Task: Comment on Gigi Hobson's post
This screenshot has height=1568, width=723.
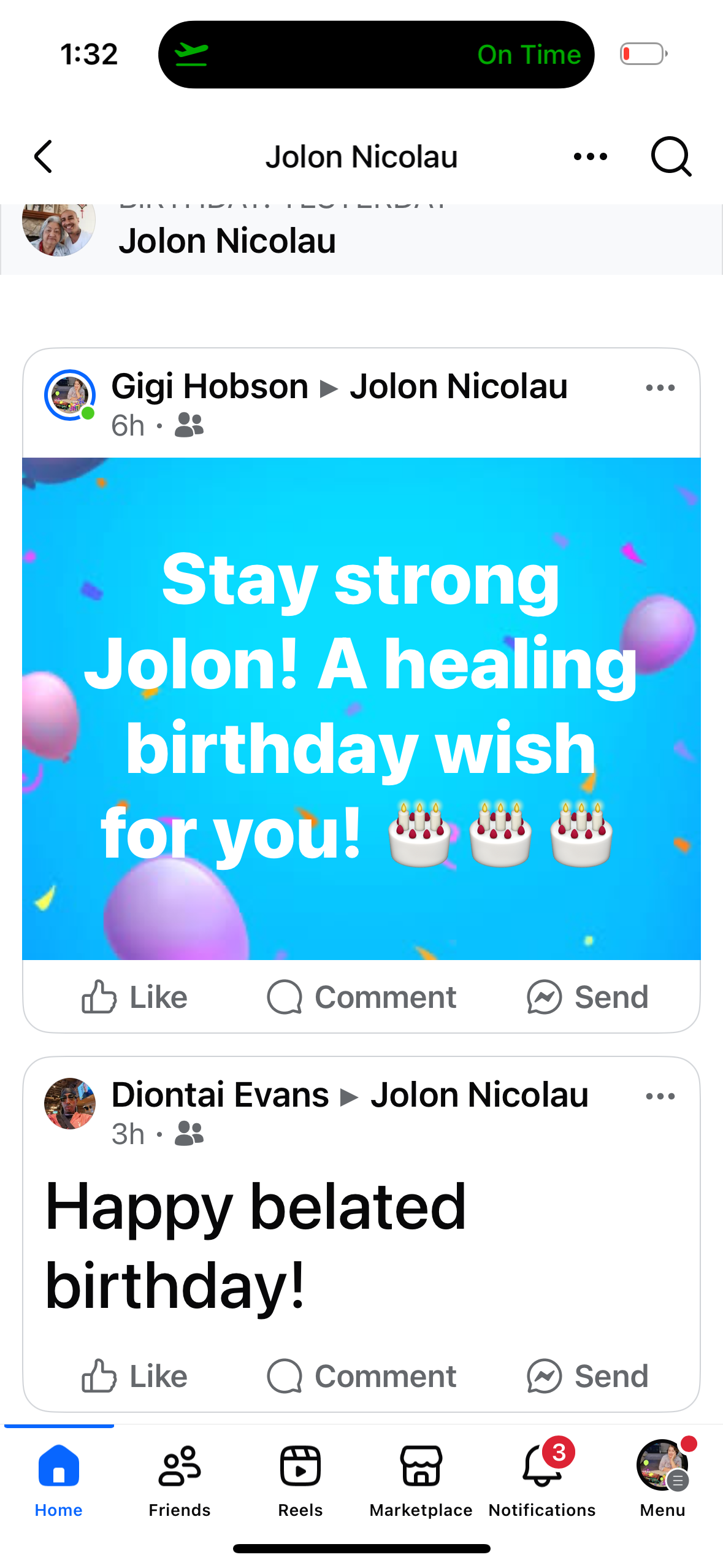Action: coord(362,997)
